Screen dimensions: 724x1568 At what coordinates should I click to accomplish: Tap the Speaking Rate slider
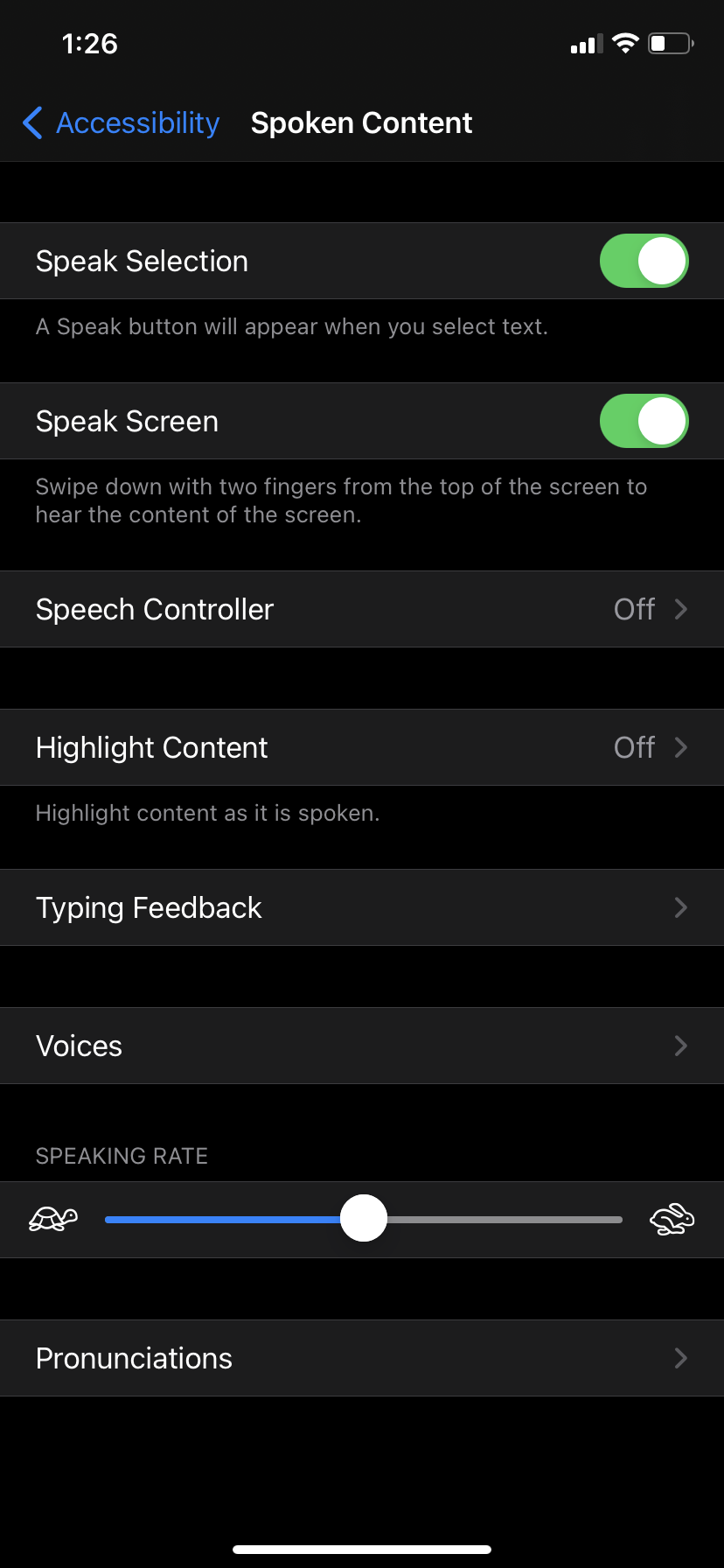[364, 1218]
